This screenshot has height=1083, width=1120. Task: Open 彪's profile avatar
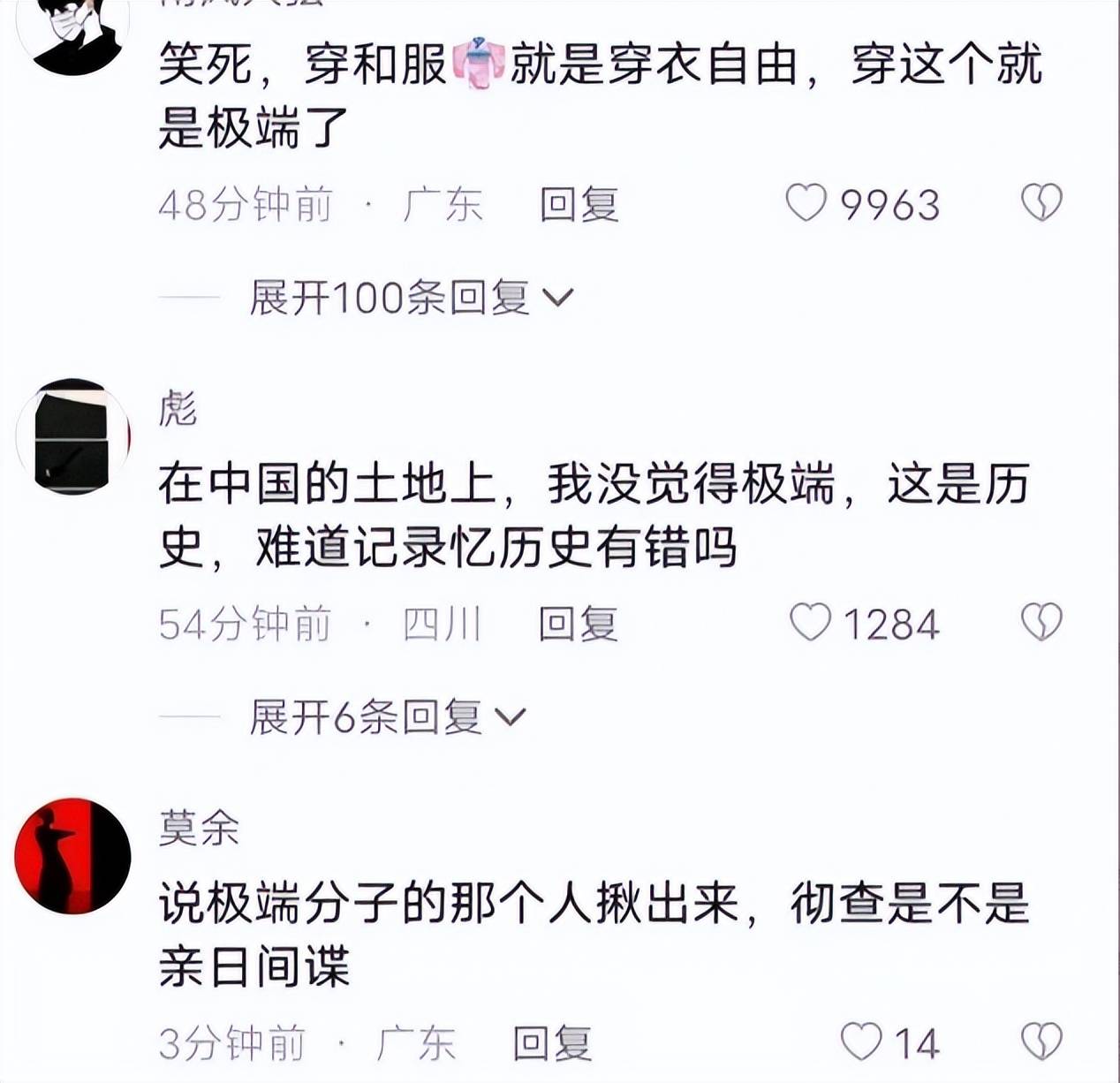(x=72, y=437)
